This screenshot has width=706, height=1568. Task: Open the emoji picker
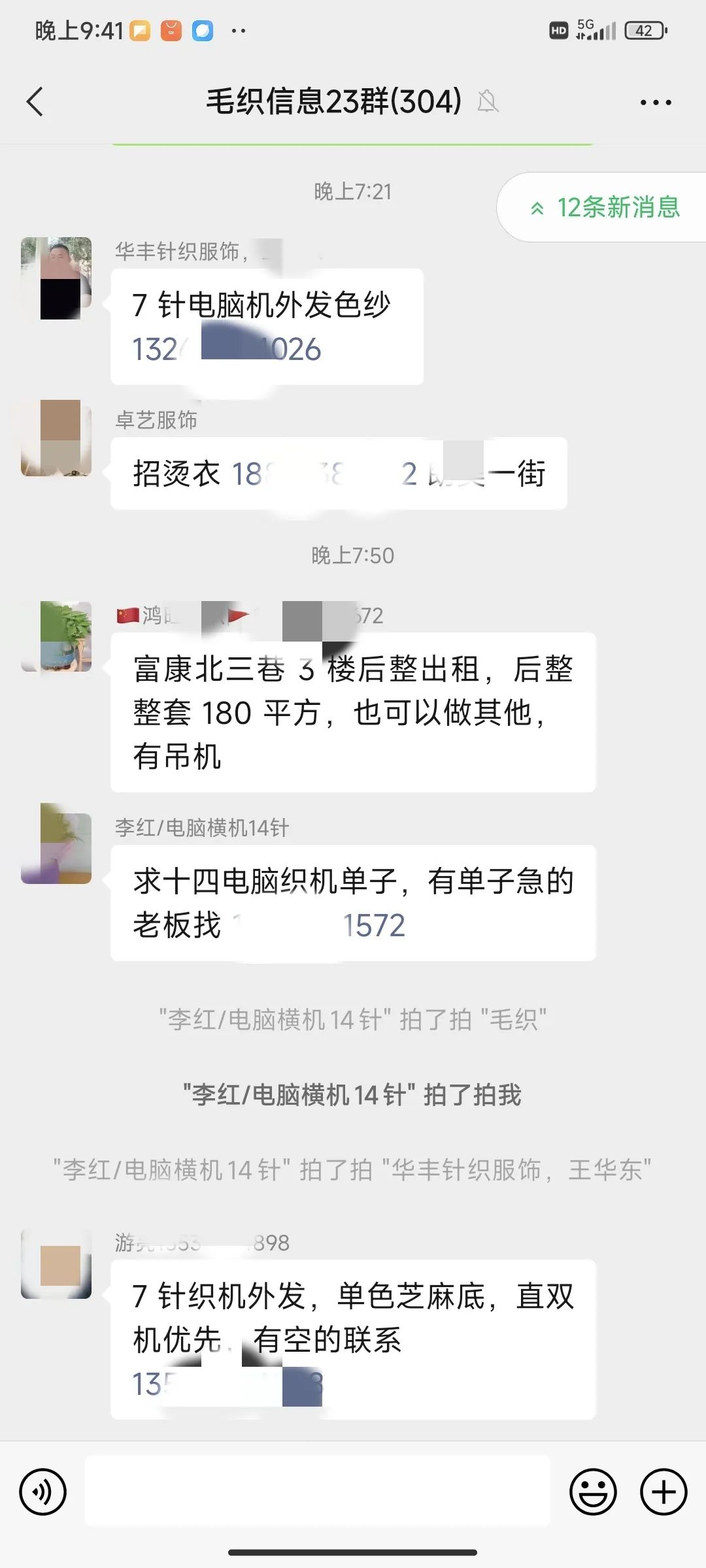pos(593,1492)
